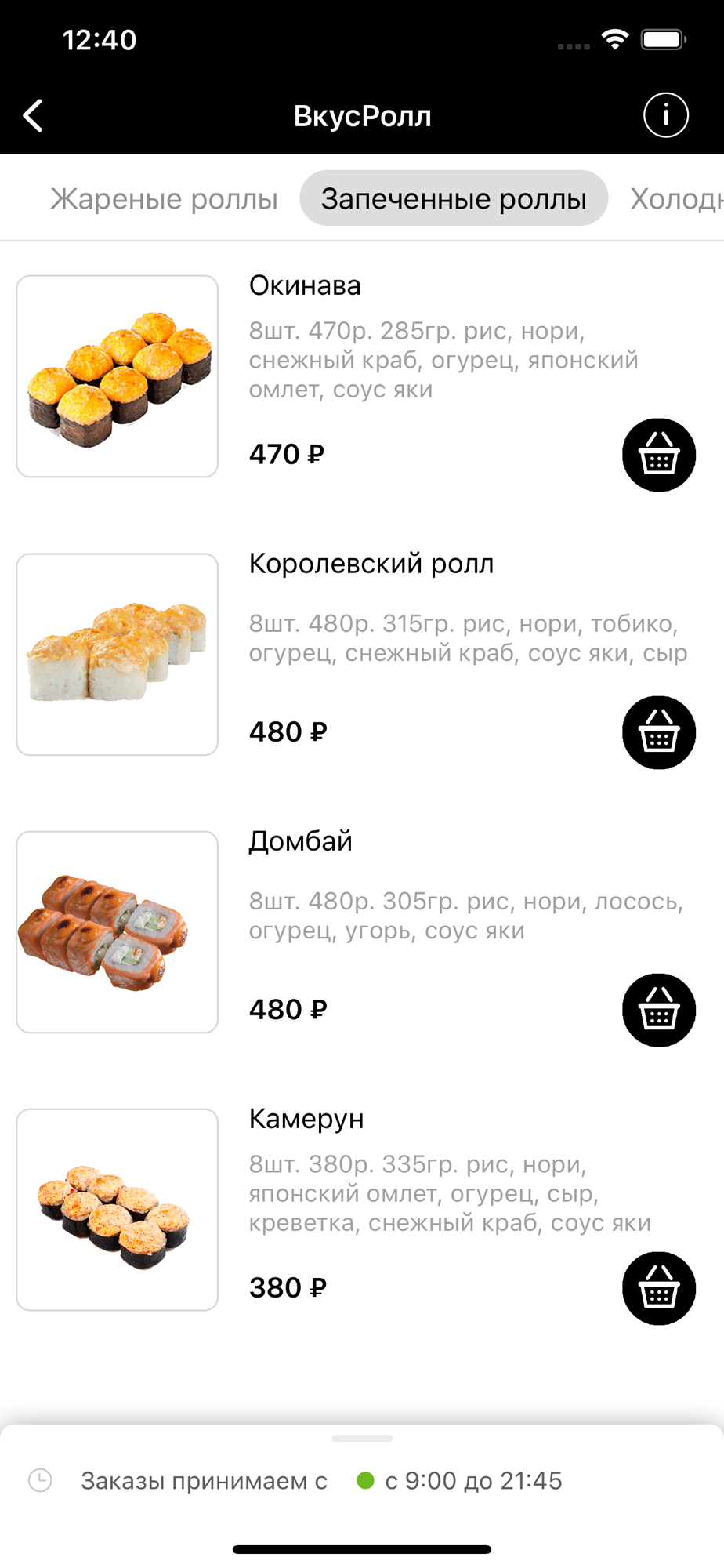Open the Домбай roll photo
The width and height of the screenshot is (724, 1568).
click(x=118, y=931)
